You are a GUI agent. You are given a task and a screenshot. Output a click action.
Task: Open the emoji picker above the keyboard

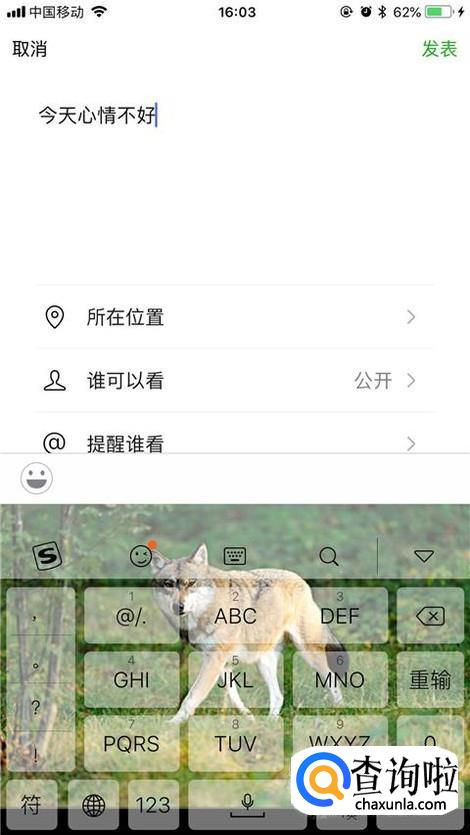tap(37, 478)
